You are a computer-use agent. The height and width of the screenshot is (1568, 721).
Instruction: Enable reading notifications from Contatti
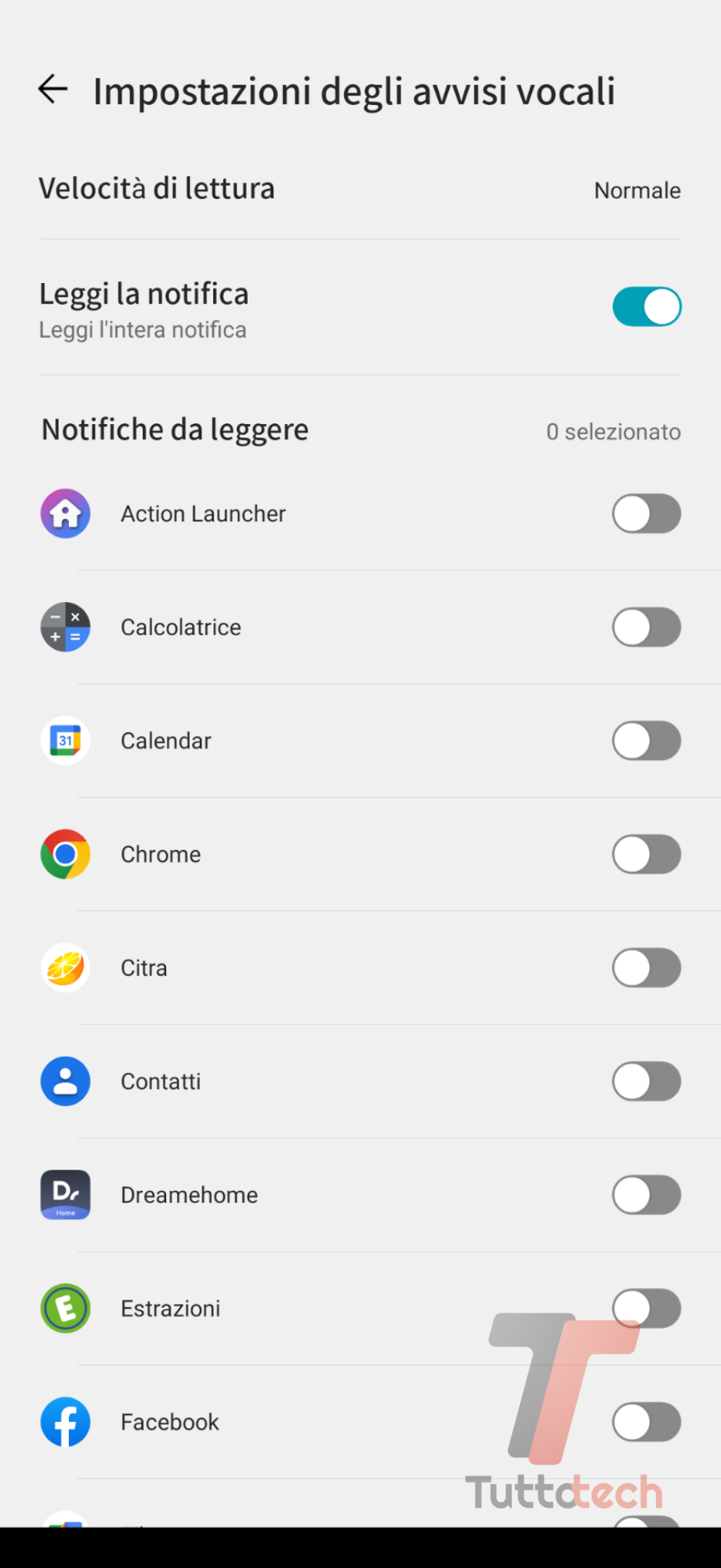pyautogui.click(x=646, y=1081)
